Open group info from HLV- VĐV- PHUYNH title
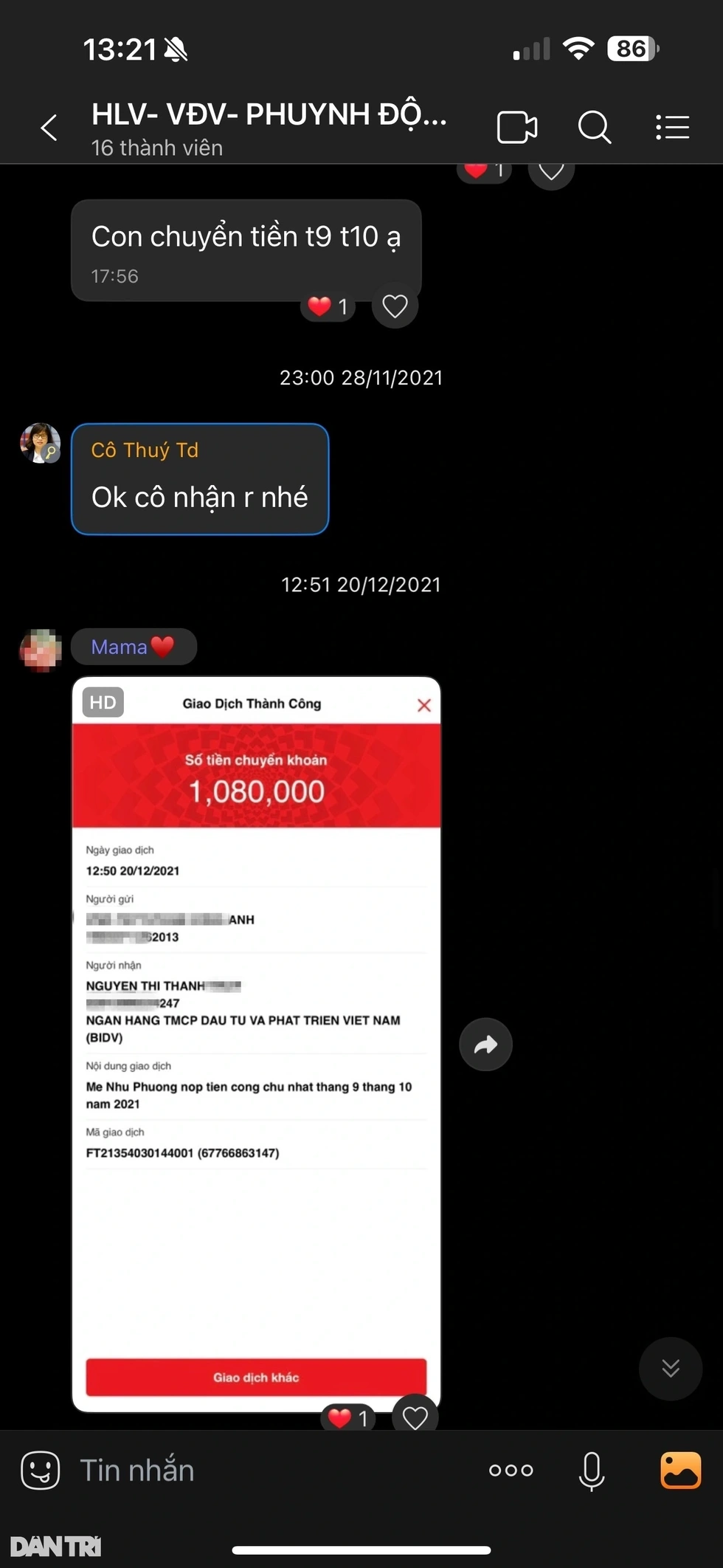 click(269, 116)
